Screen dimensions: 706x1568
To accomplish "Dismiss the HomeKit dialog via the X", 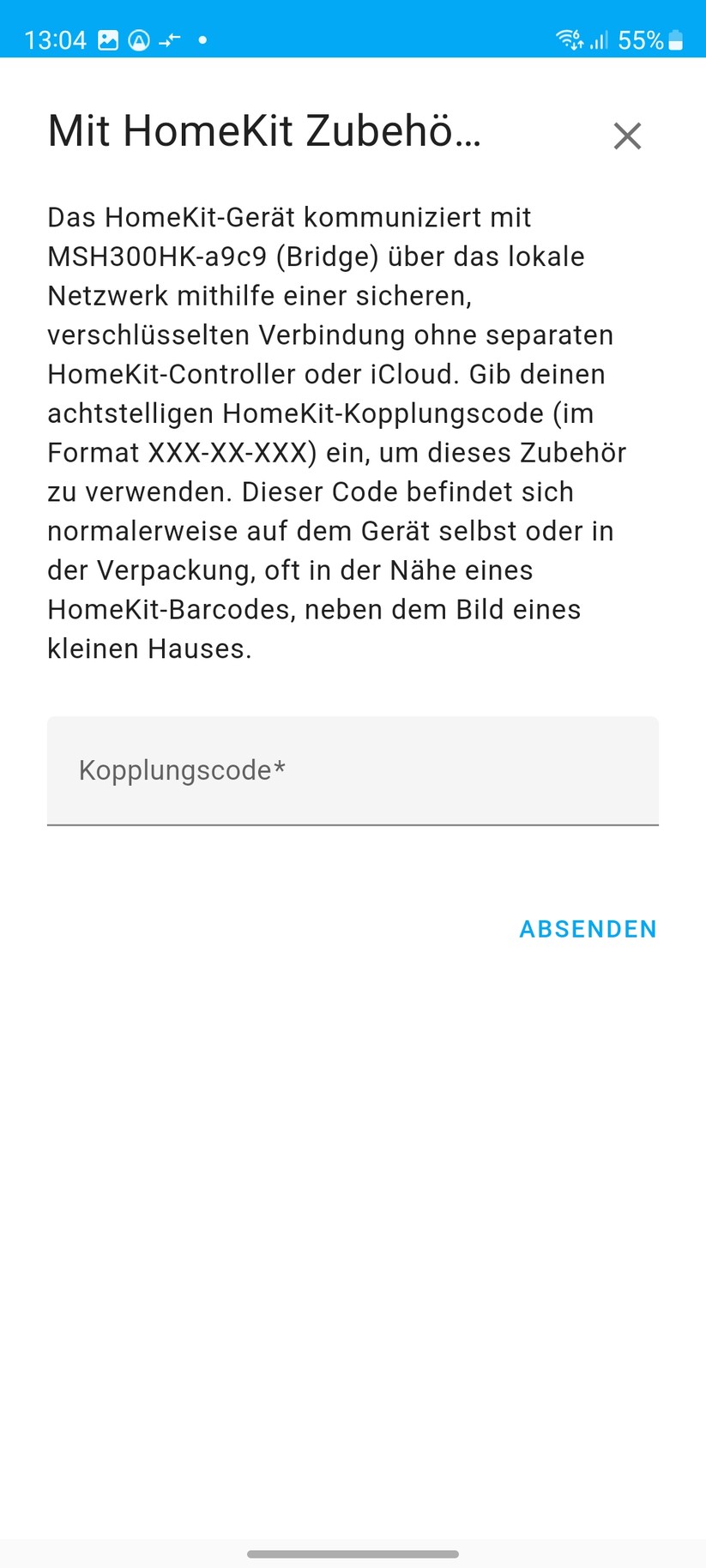I will point(627,136).
